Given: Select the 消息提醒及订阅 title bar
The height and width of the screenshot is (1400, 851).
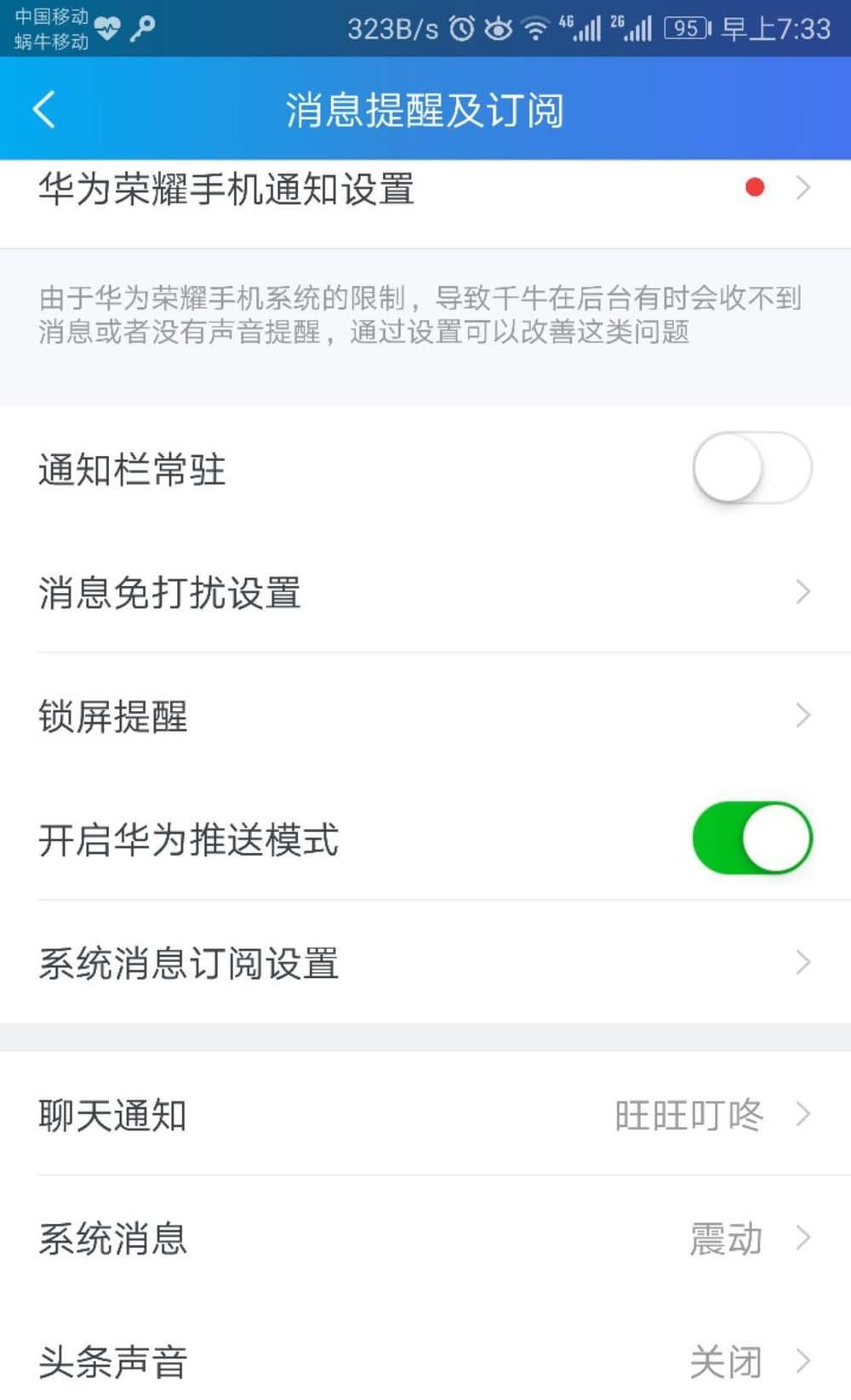Looking at the screenshot, I should pyautogui.click(x=425, y=110).
